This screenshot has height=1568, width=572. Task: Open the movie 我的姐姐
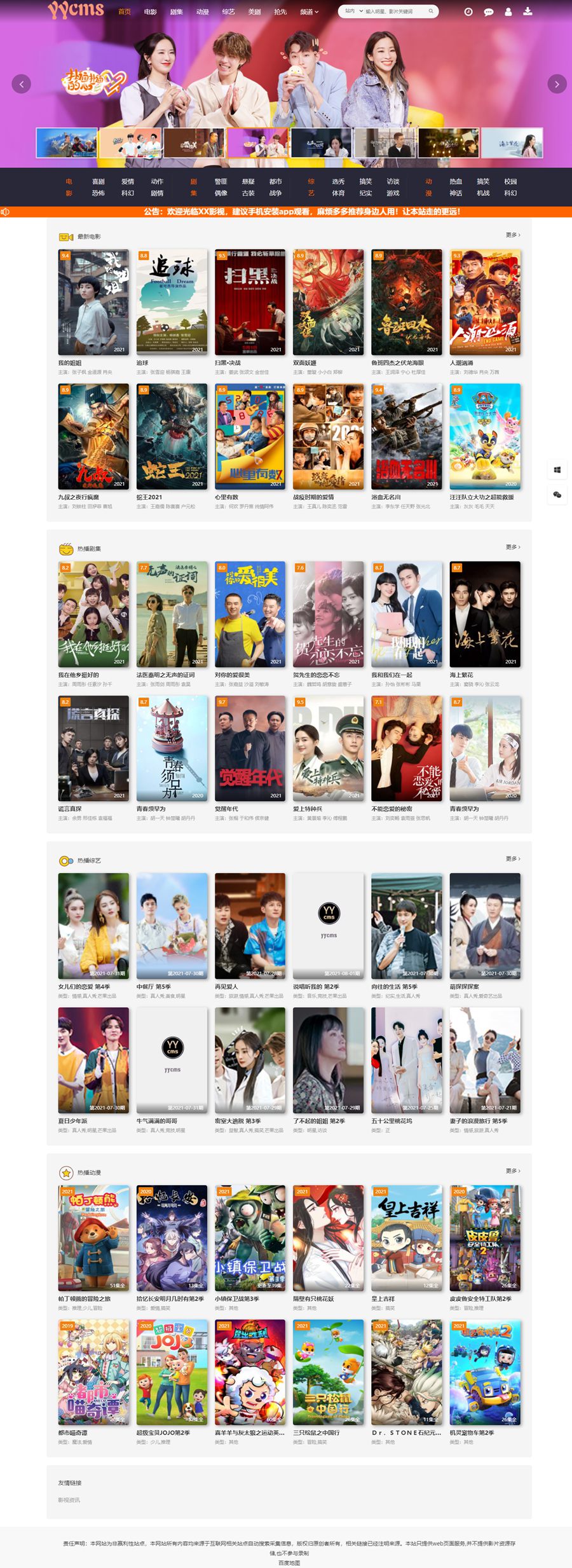(93, 302)
